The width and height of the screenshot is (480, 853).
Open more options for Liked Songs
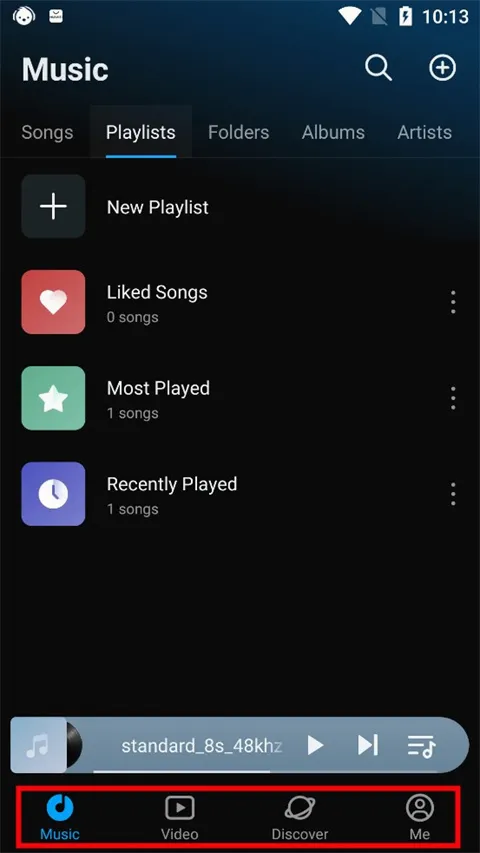click(x=453, y=302)
